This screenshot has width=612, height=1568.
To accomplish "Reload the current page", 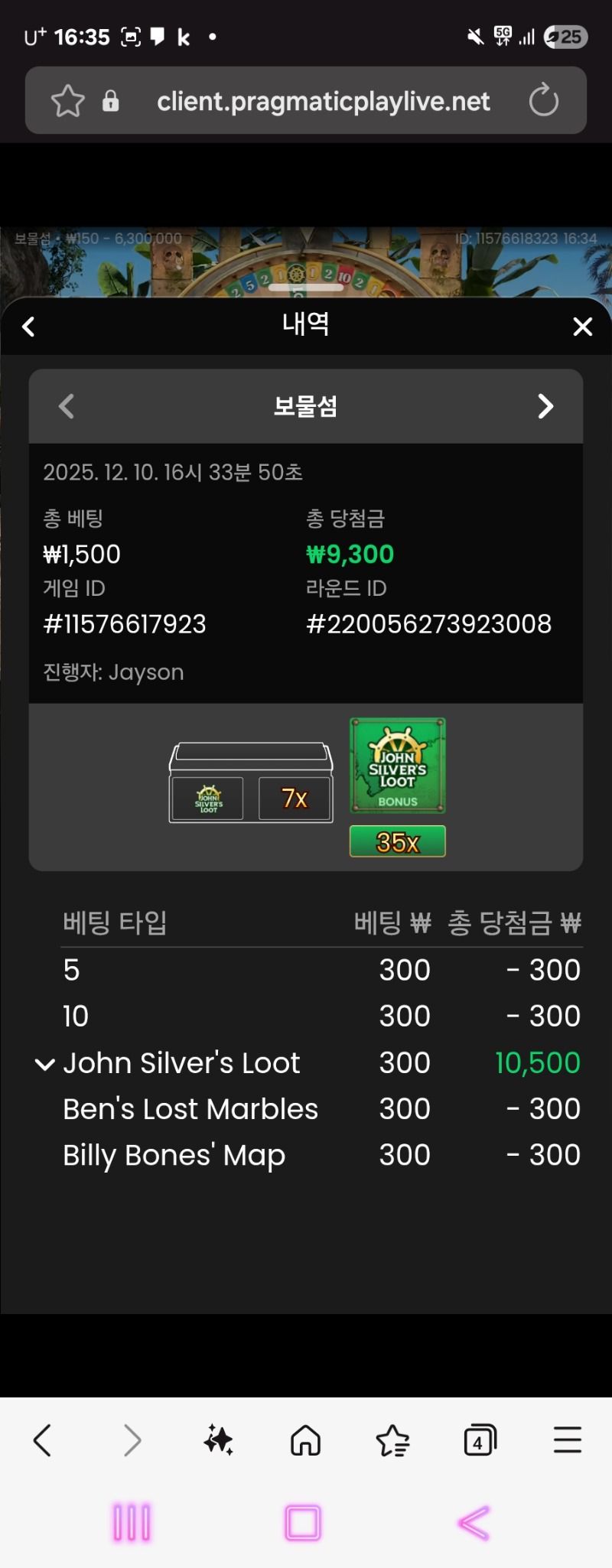I will 544,100.
